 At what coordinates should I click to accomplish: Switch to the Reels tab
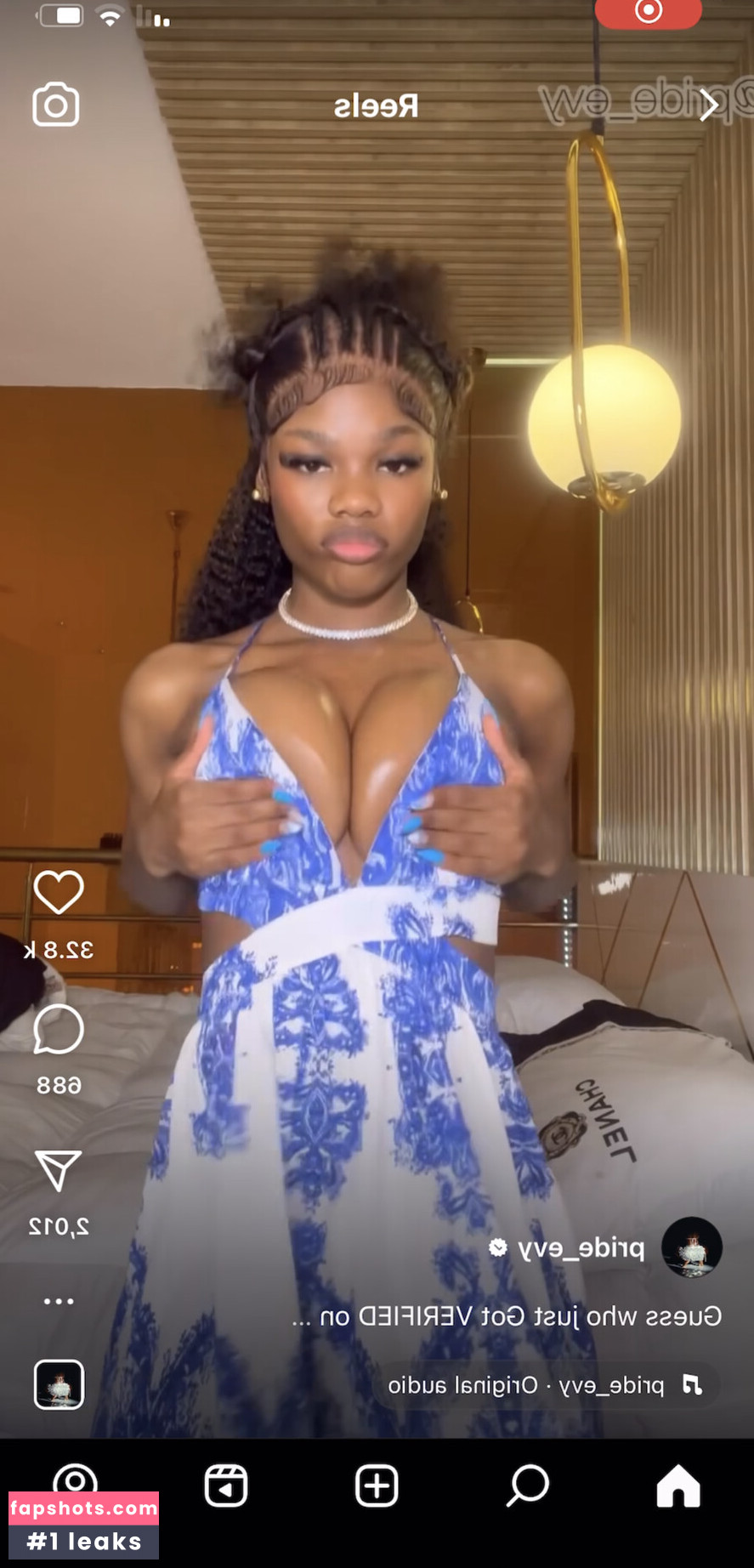[x=226, y=1486]
